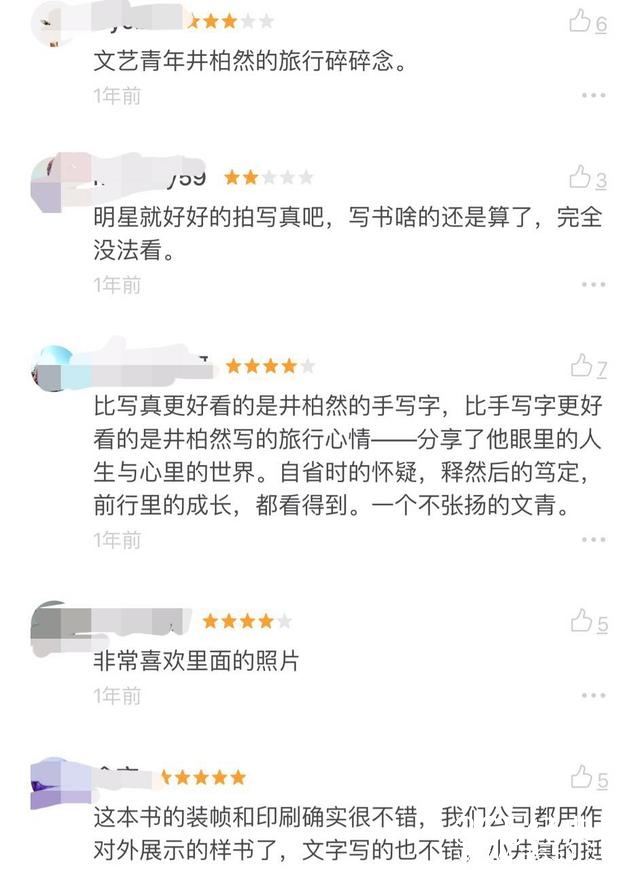Image resolution: width=640 pixels, height=870 pixels.
Task: Open more options for '比写真更好看的是井柏然的手写字' review
Action: click(x=594, y=540)
